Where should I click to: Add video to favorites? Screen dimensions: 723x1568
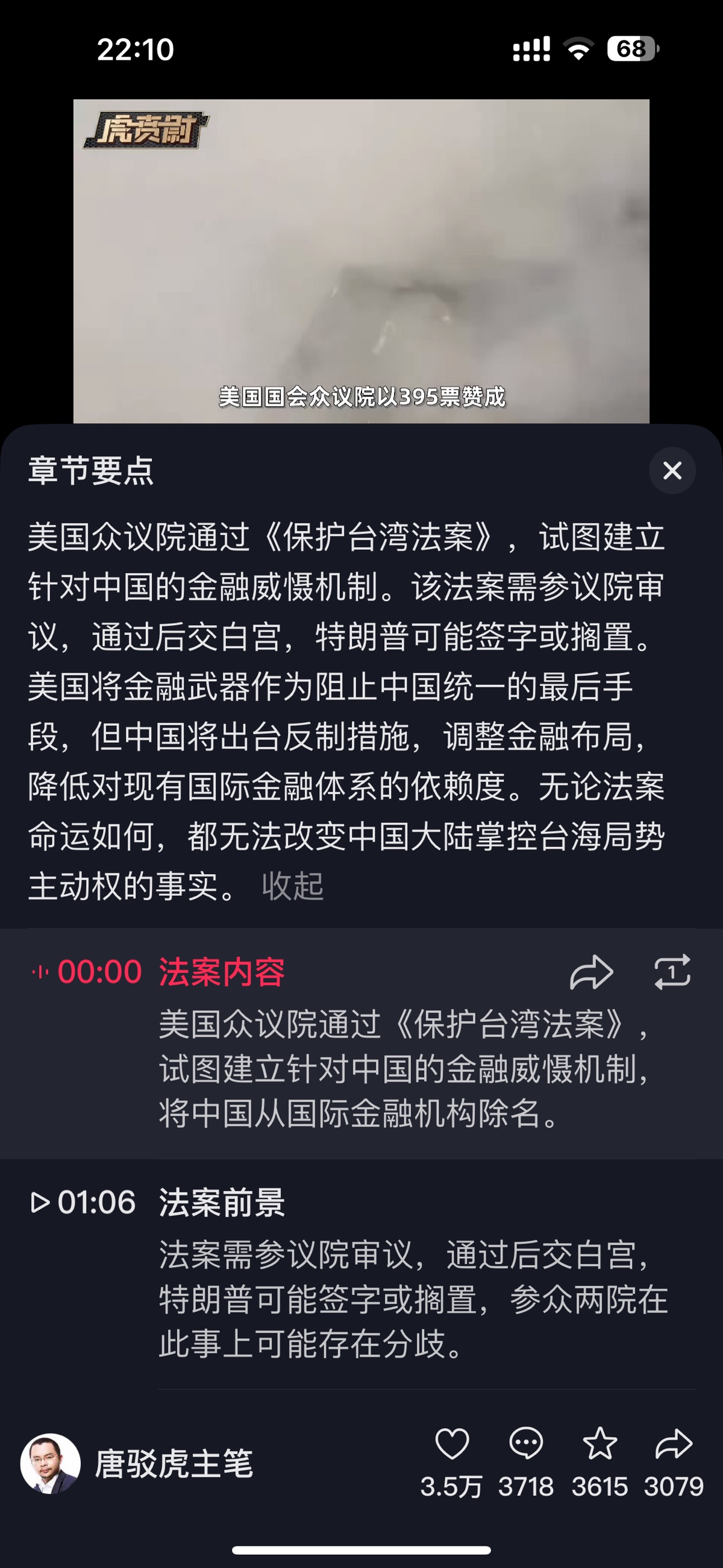pyautogui.click(x=600, y=1444)
